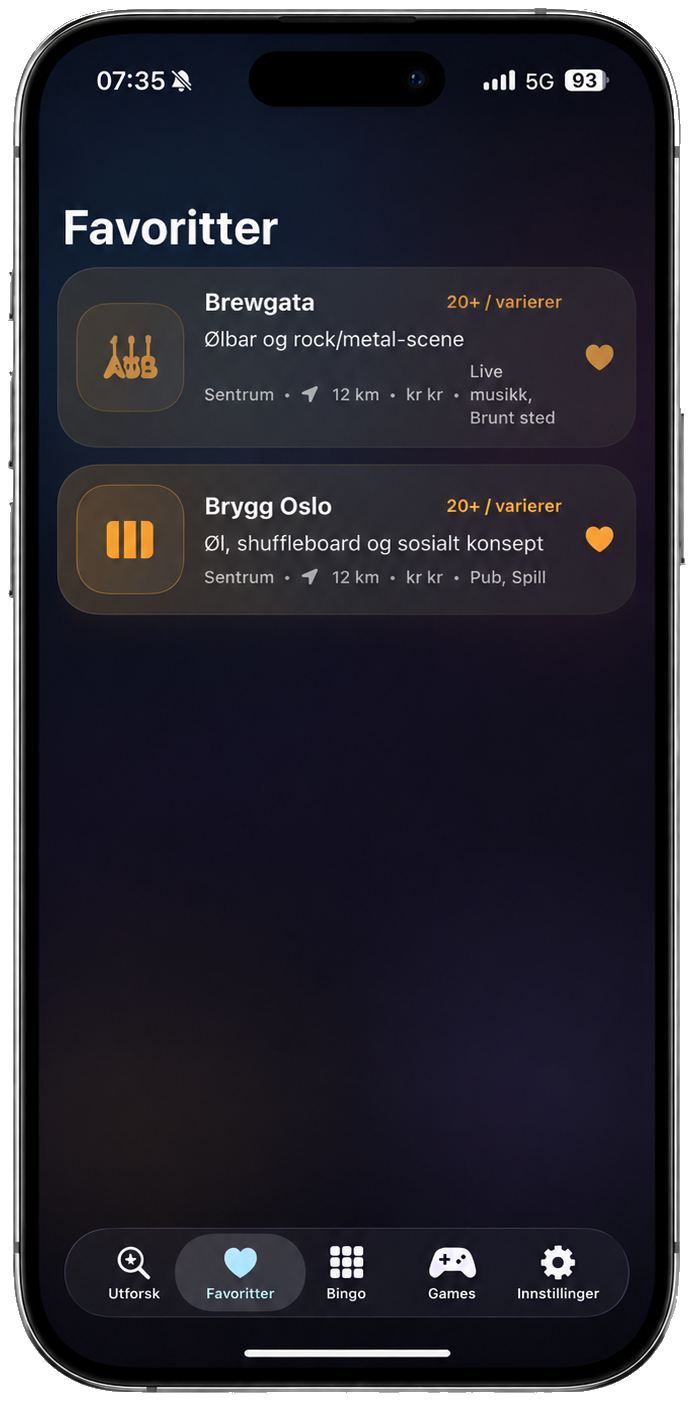Unfavorite Brygg Oslo with the heart icon

point(599,539)
